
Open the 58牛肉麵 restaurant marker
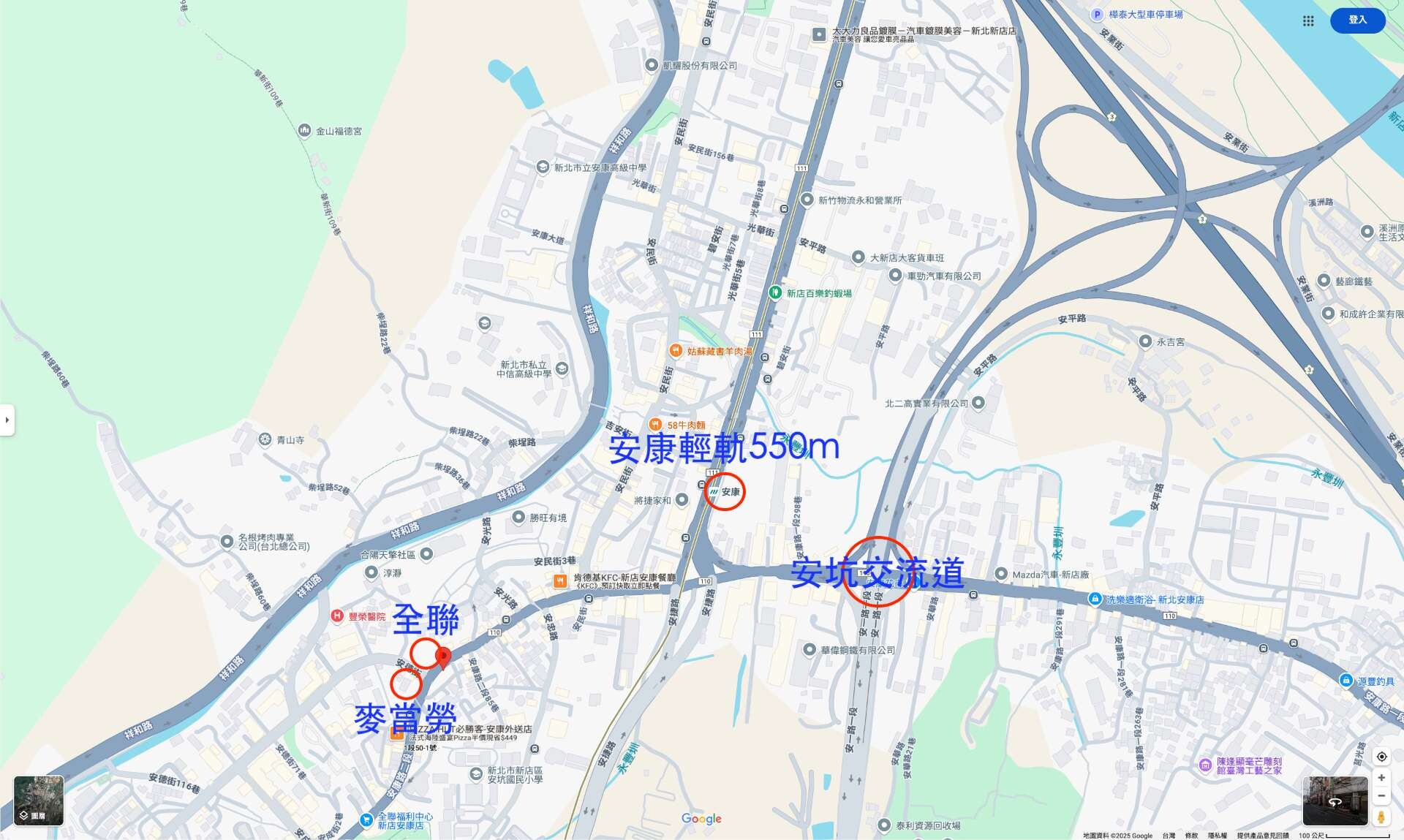pos(656,425)
